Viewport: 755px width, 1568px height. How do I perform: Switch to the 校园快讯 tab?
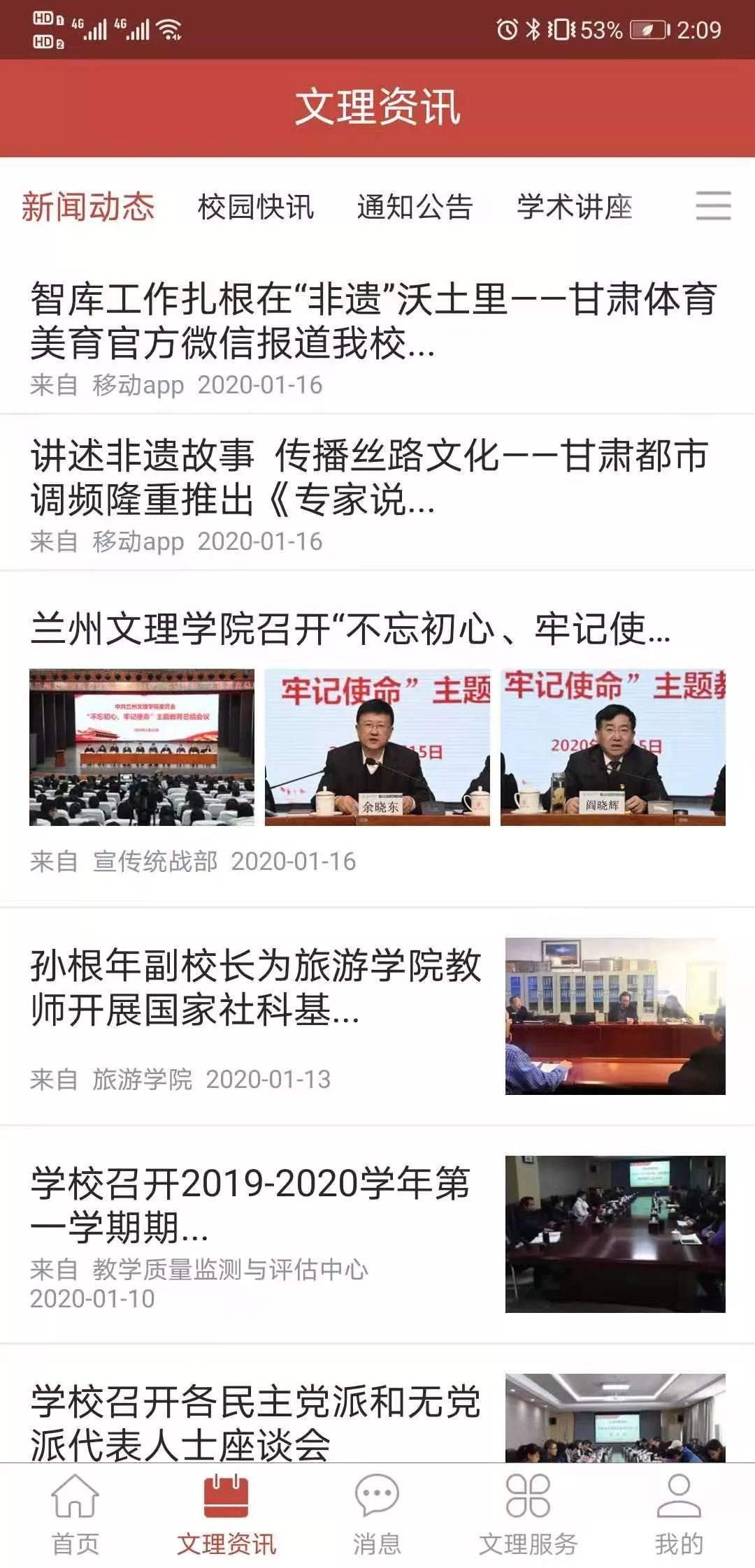click(x=256, y=207)
